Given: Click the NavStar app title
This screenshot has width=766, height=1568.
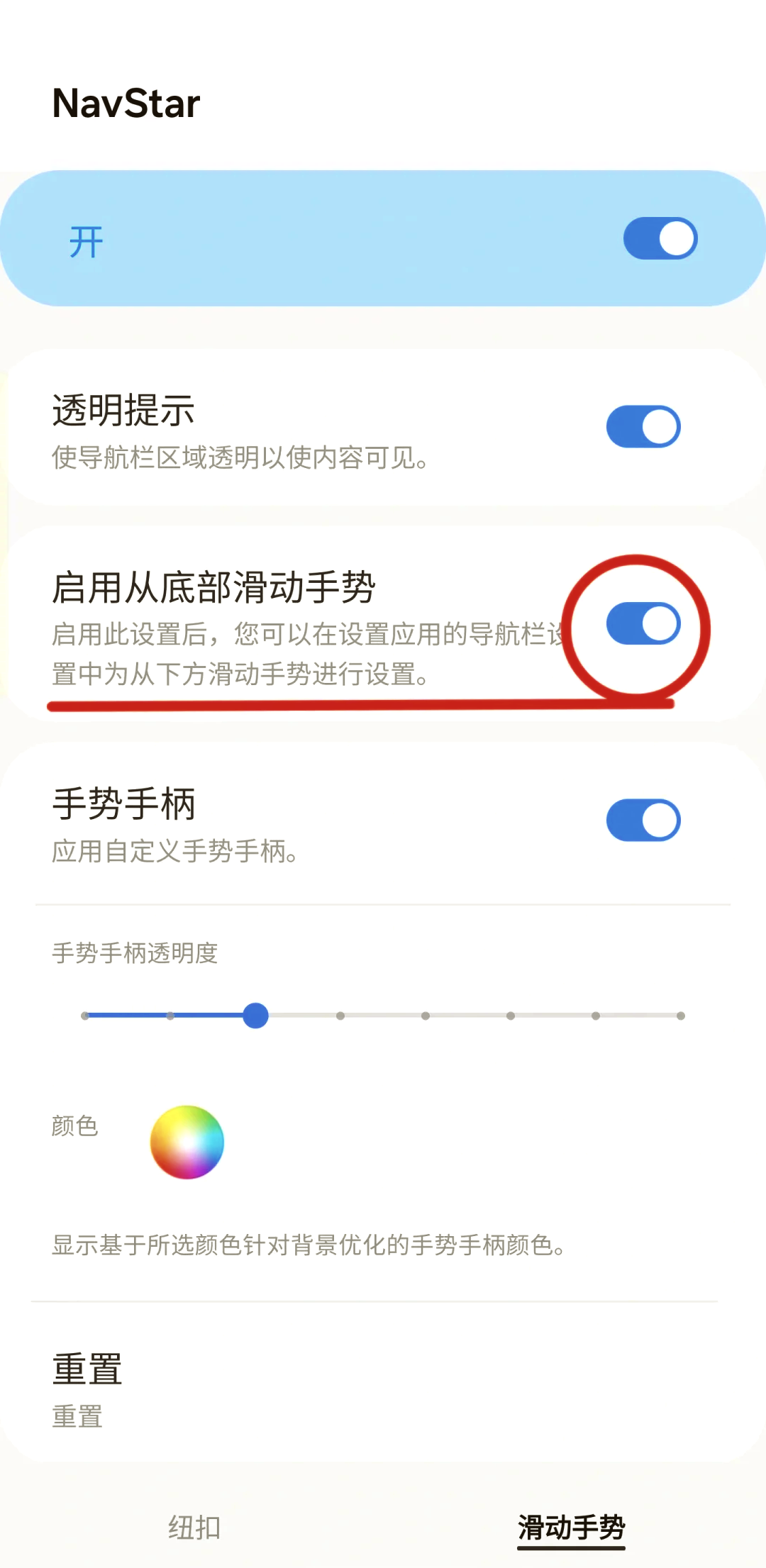Looking at the screenshot, I should pos(125,104).
